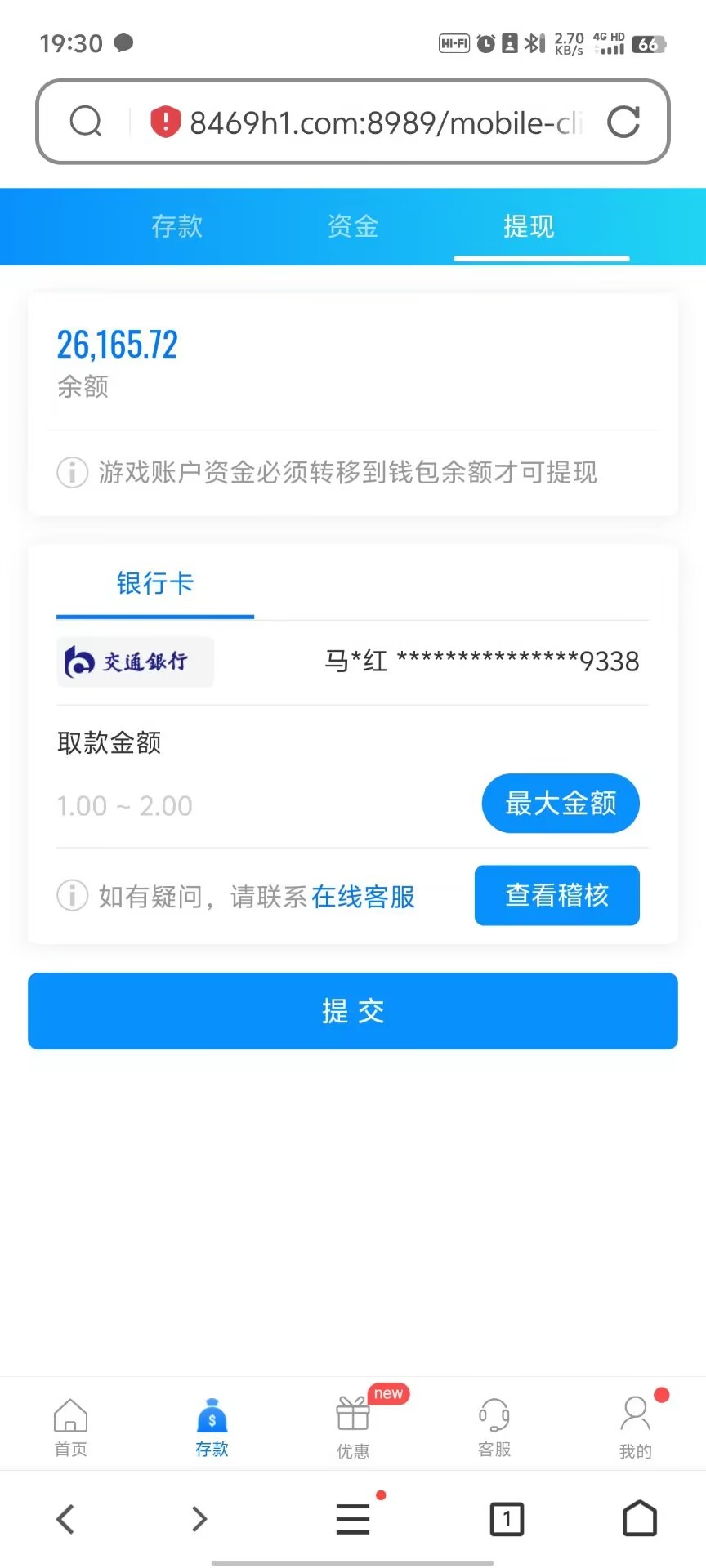Tap the withdrawal amount field 1.00 ~ 2.00
This screenshot has width=706, height=1568.
pos(261,805)
